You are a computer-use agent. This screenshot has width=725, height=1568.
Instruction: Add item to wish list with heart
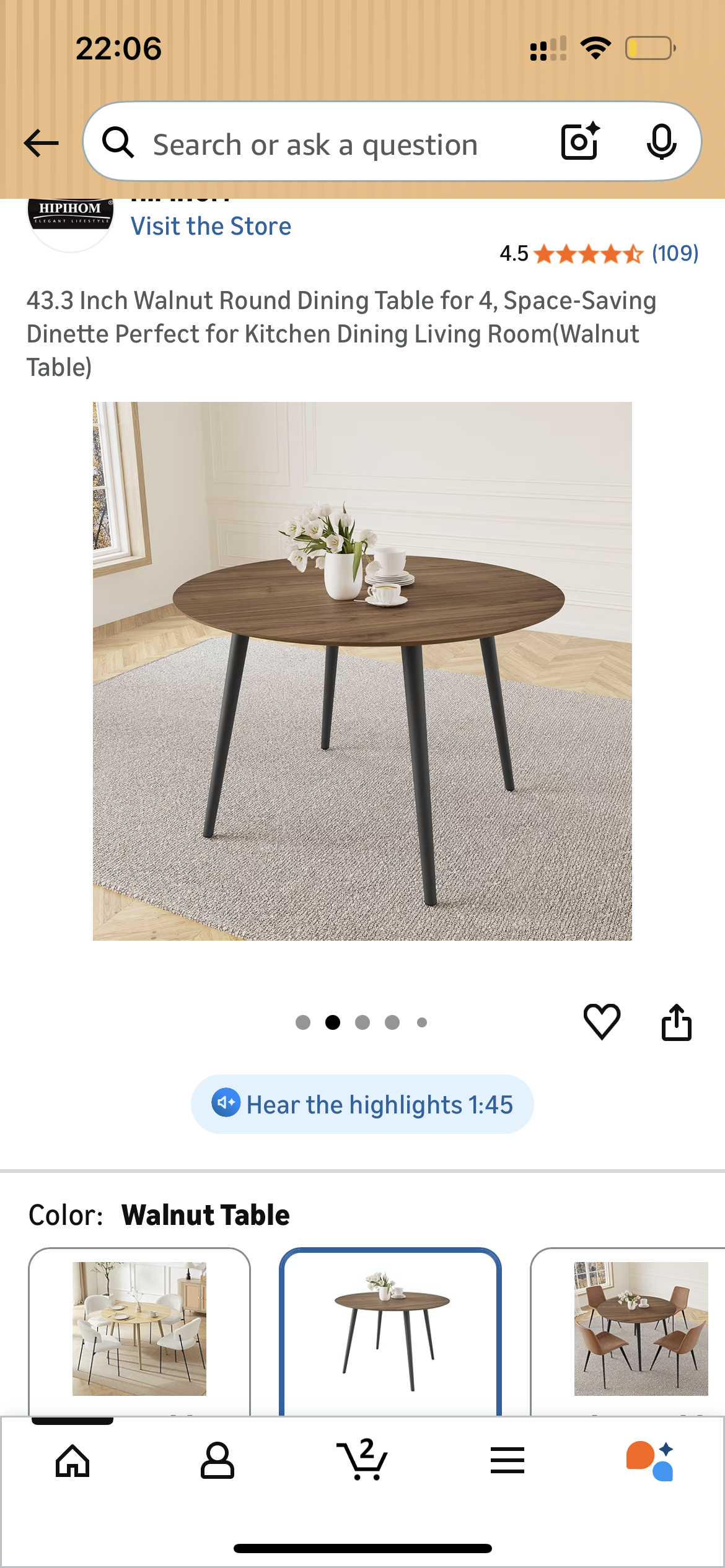(x=602, y=1021)
